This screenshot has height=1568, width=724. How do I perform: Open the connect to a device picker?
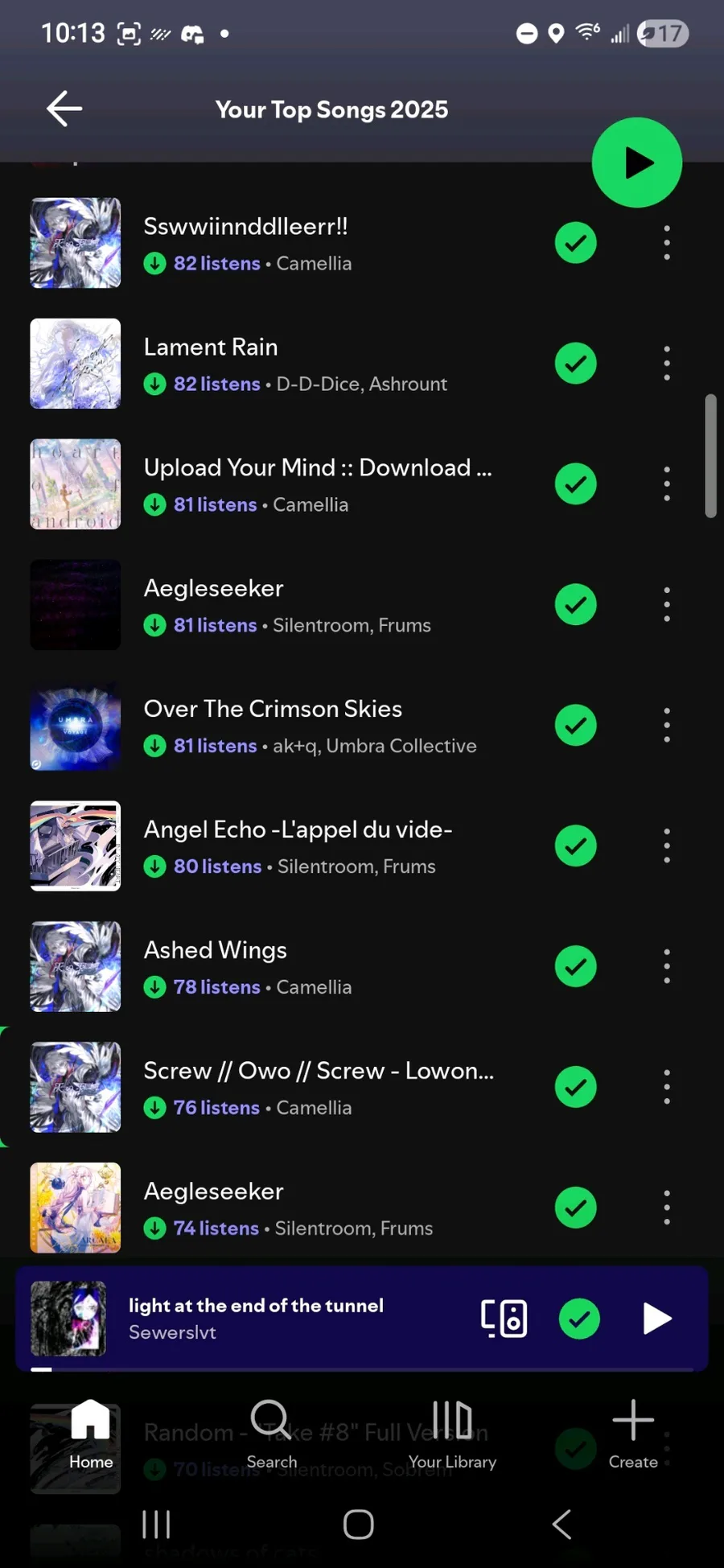click(504, 1319)
